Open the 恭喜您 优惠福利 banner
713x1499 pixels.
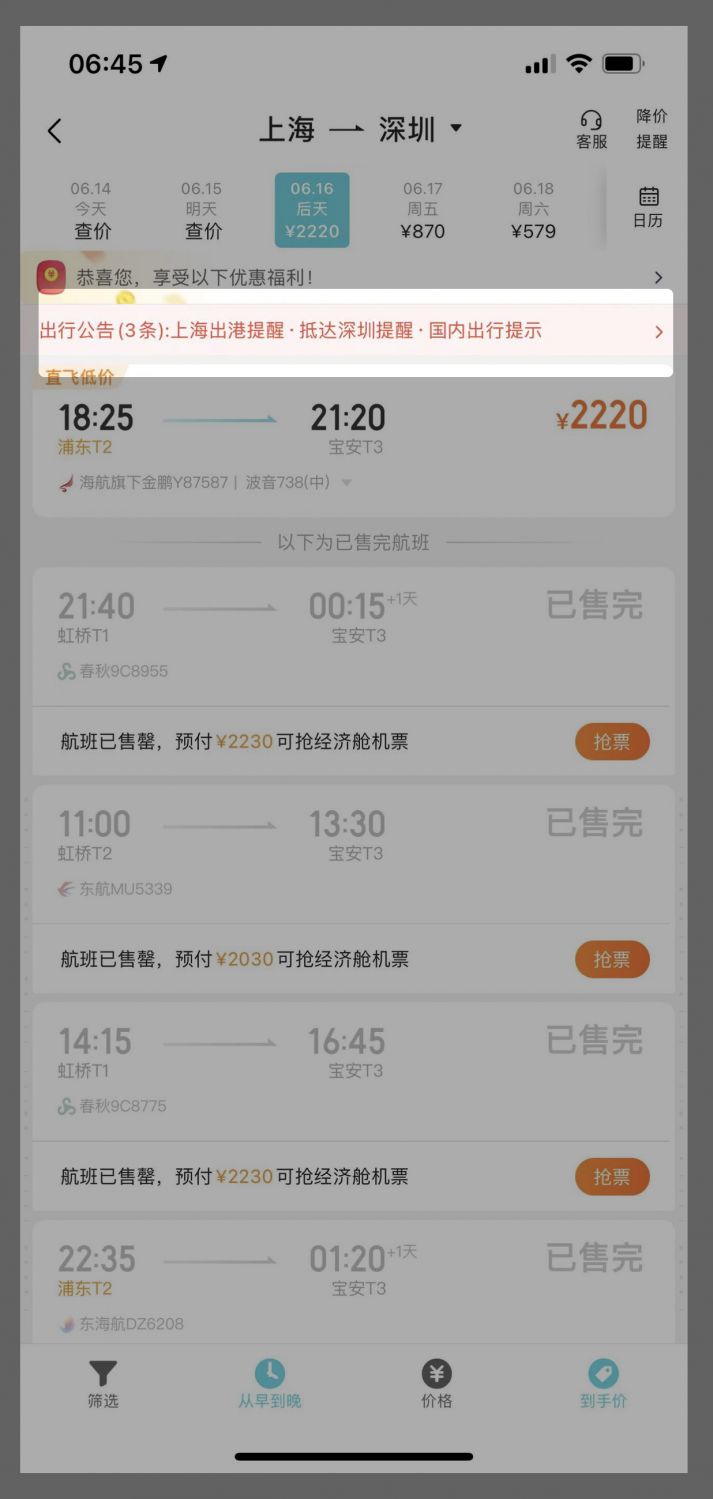coord(350,277)
